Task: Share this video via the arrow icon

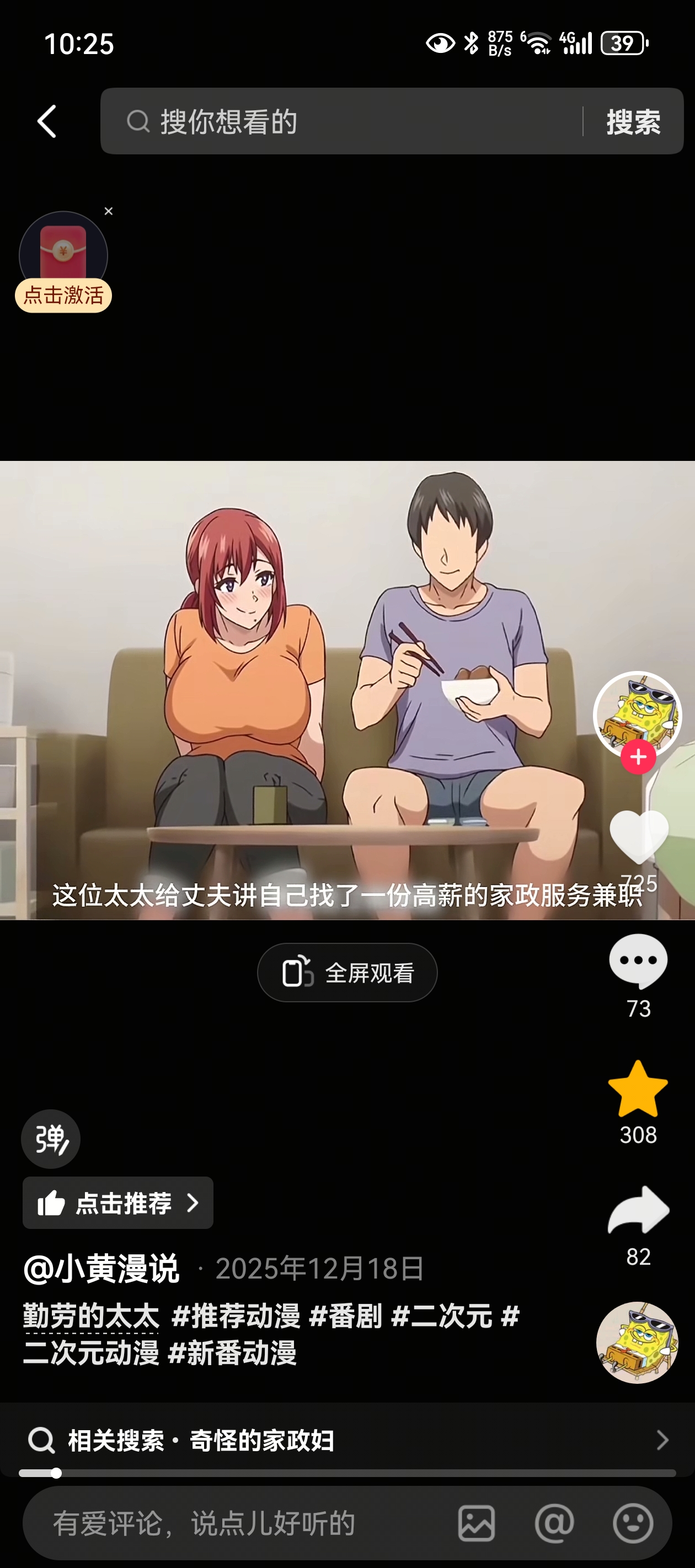Action: click(x=638, y=1210)
